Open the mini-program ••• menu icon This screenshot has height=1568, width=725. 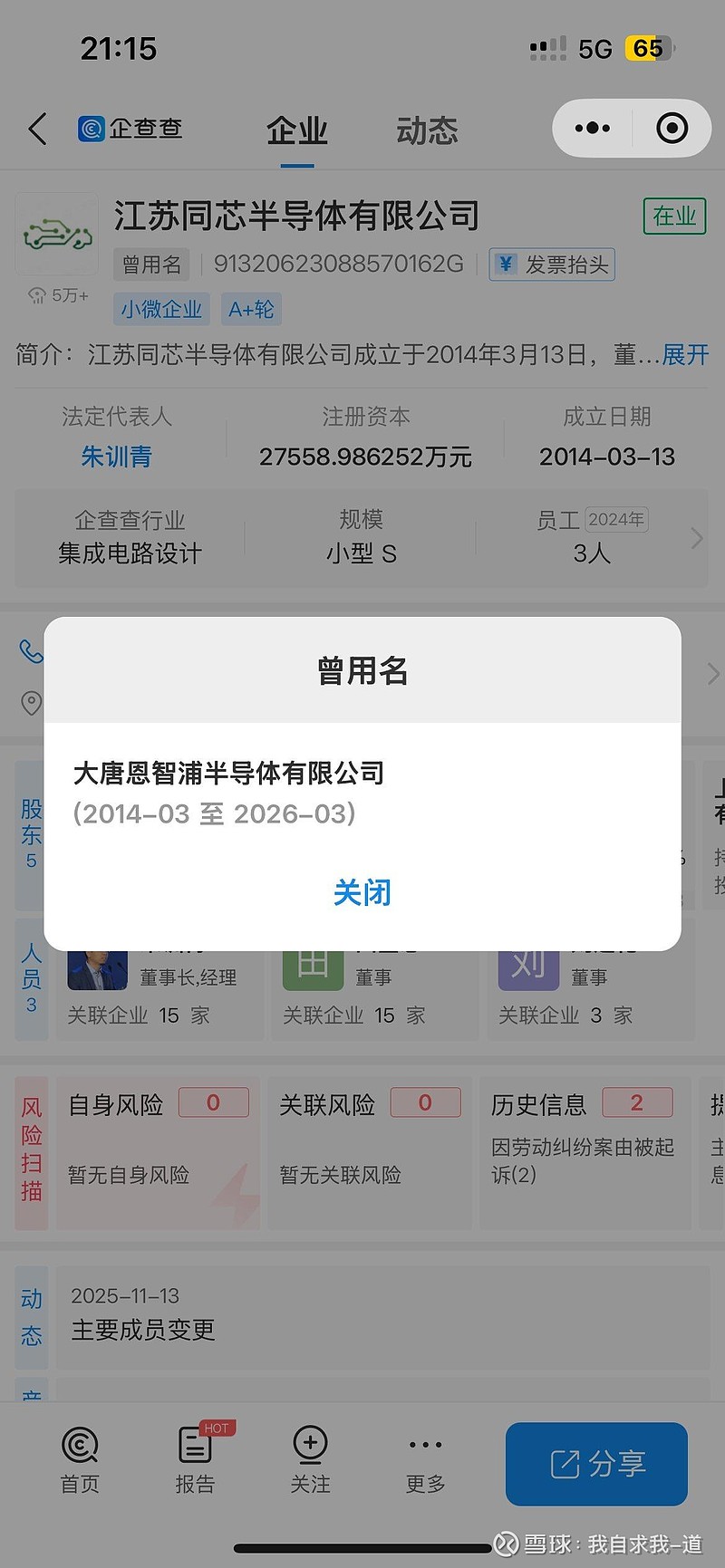[592, 128]
